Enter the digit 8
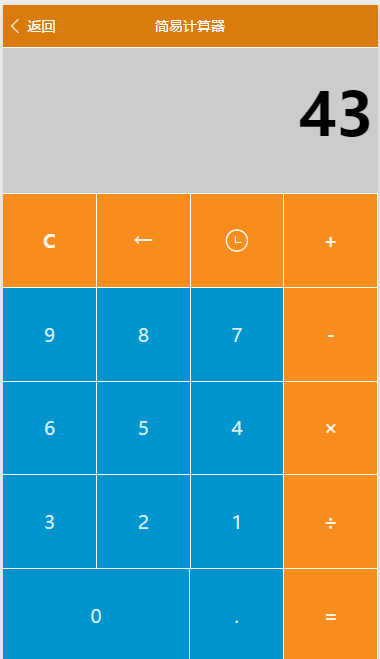The image size is (380, 659). click(143, 335)
